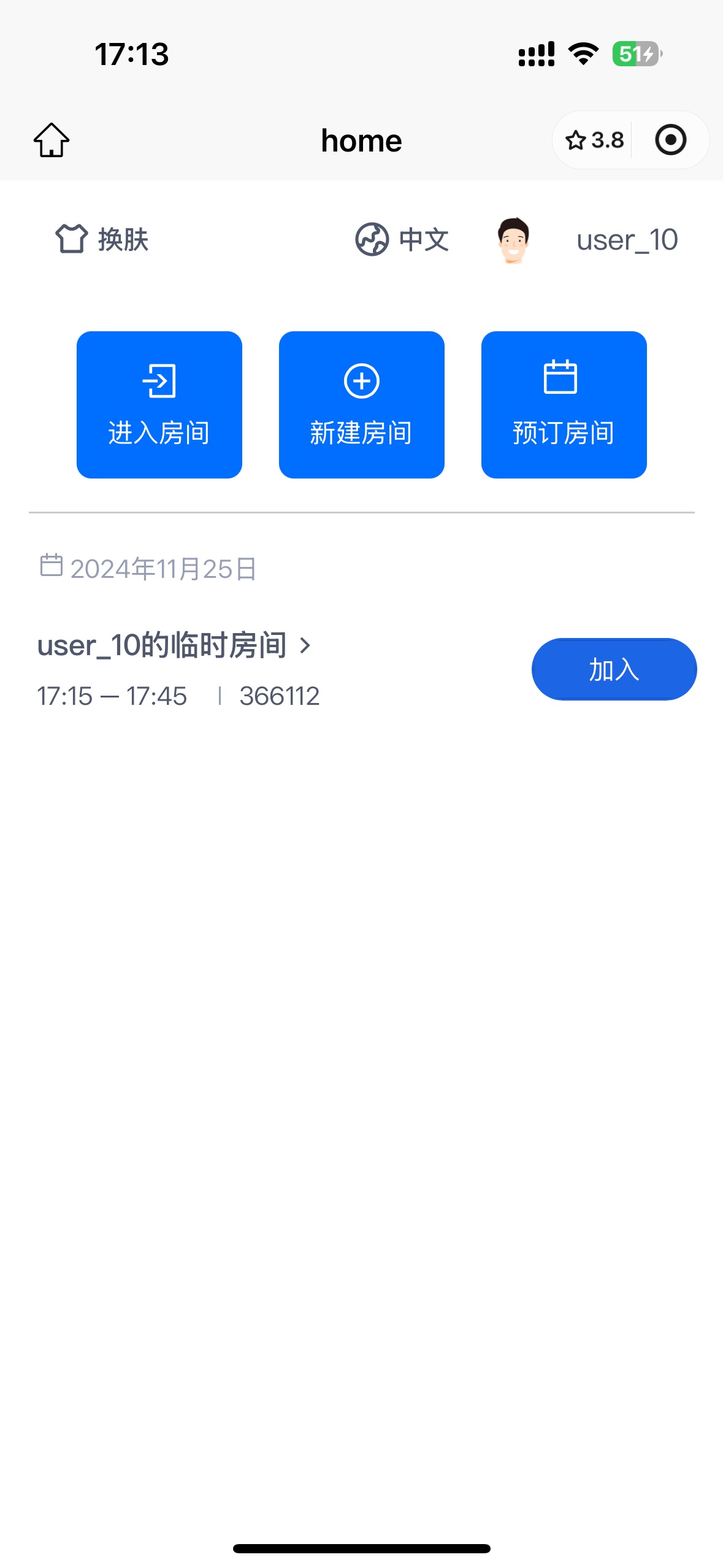Join room 366112 with 加入
This screenshot has width=723, height=1568.
(614, 669)
